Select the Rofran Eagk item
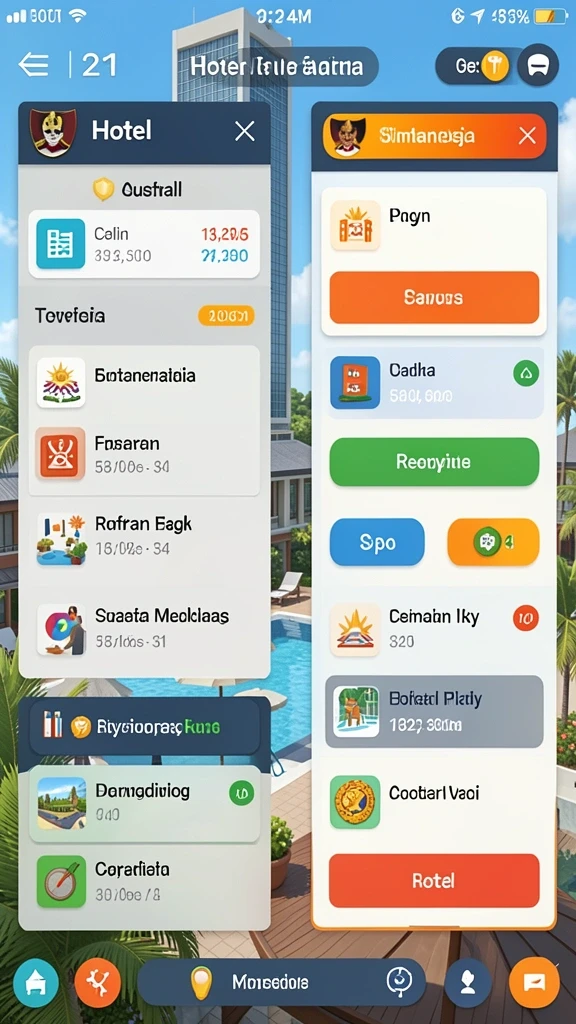 pos(144,536)
